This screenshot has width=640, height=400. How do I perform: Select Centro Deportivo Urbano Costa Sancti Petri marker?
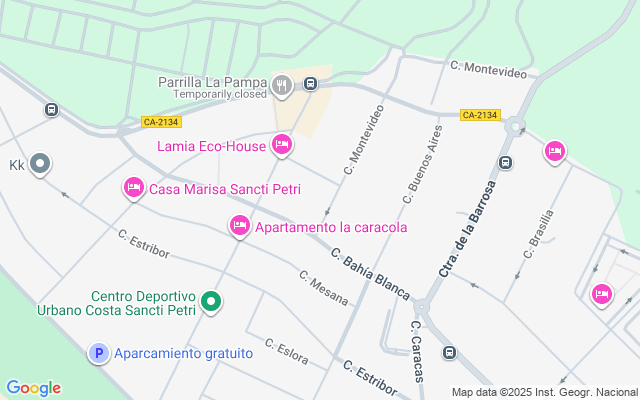tap(211, 301)
